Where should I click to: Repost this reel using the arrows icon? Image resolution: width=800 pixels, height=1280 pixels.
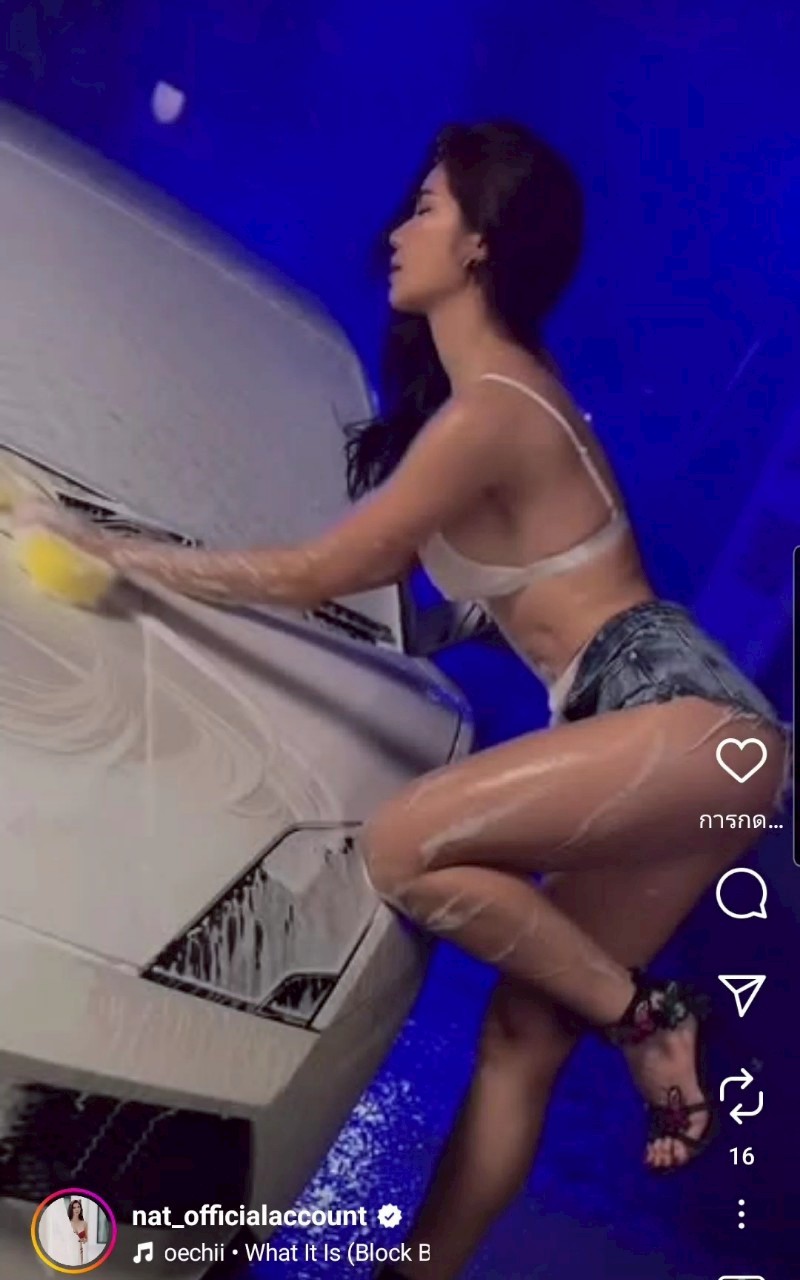click(x=741, y=1096)
